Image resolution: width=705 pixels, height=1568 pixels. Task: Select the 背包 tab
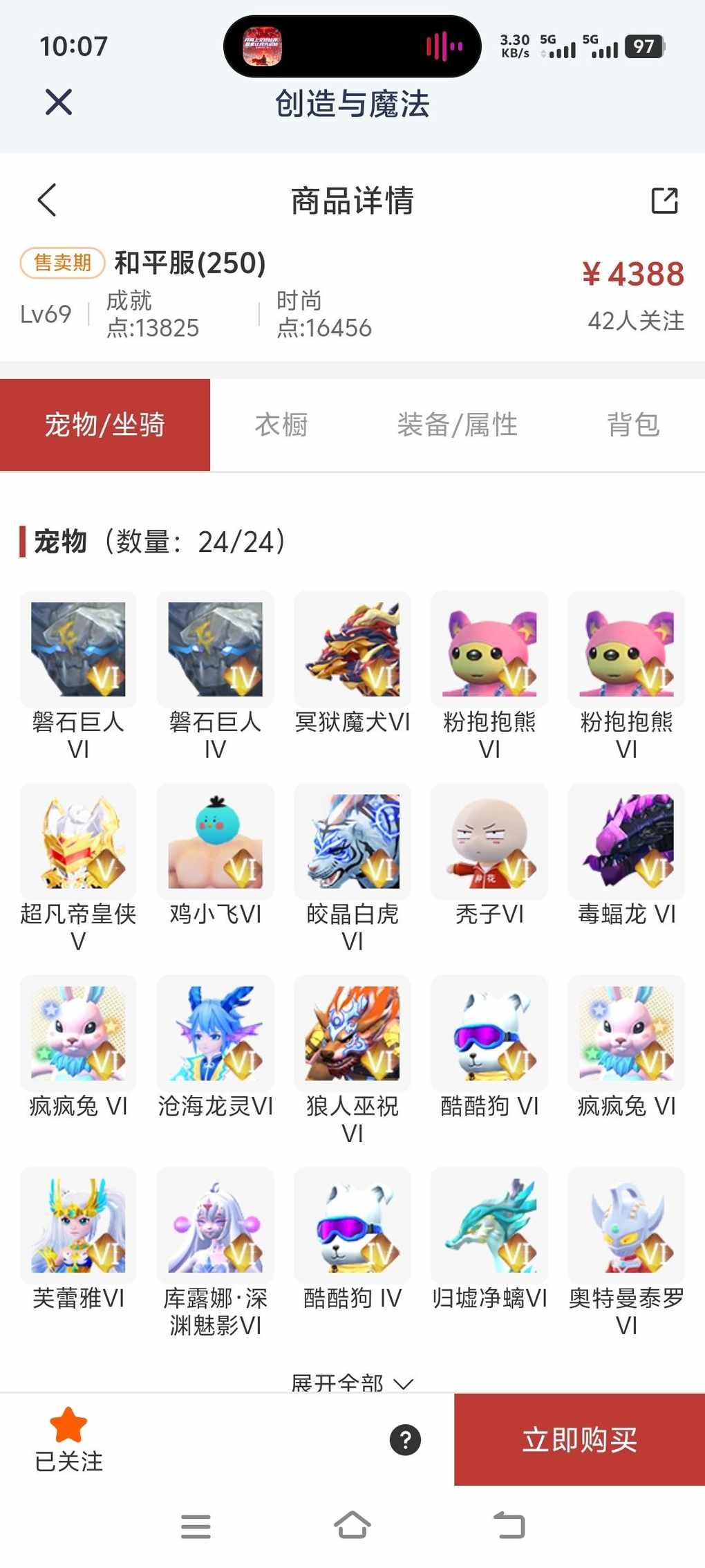click(633, 425)
